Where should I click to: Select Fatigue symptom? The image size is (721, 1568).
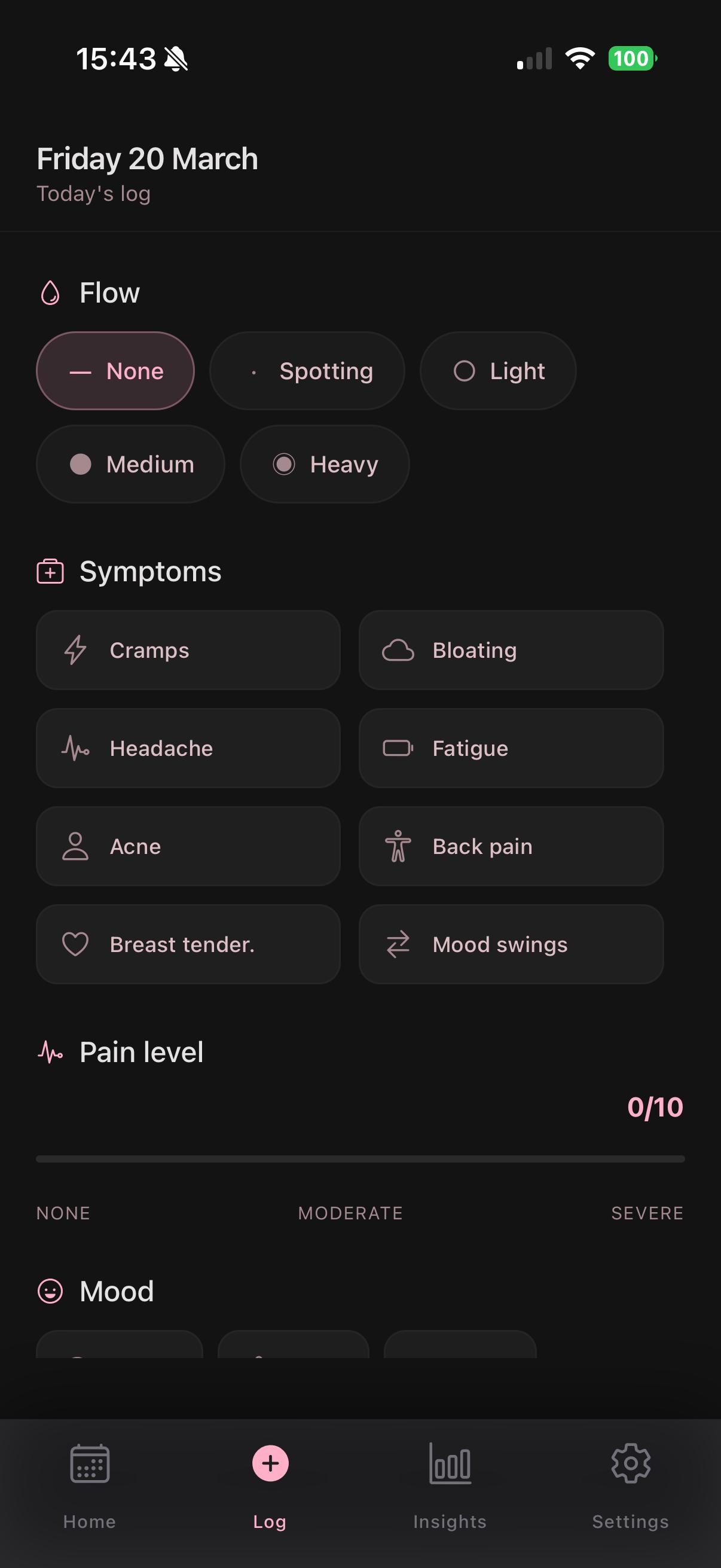tap(511, 748)
